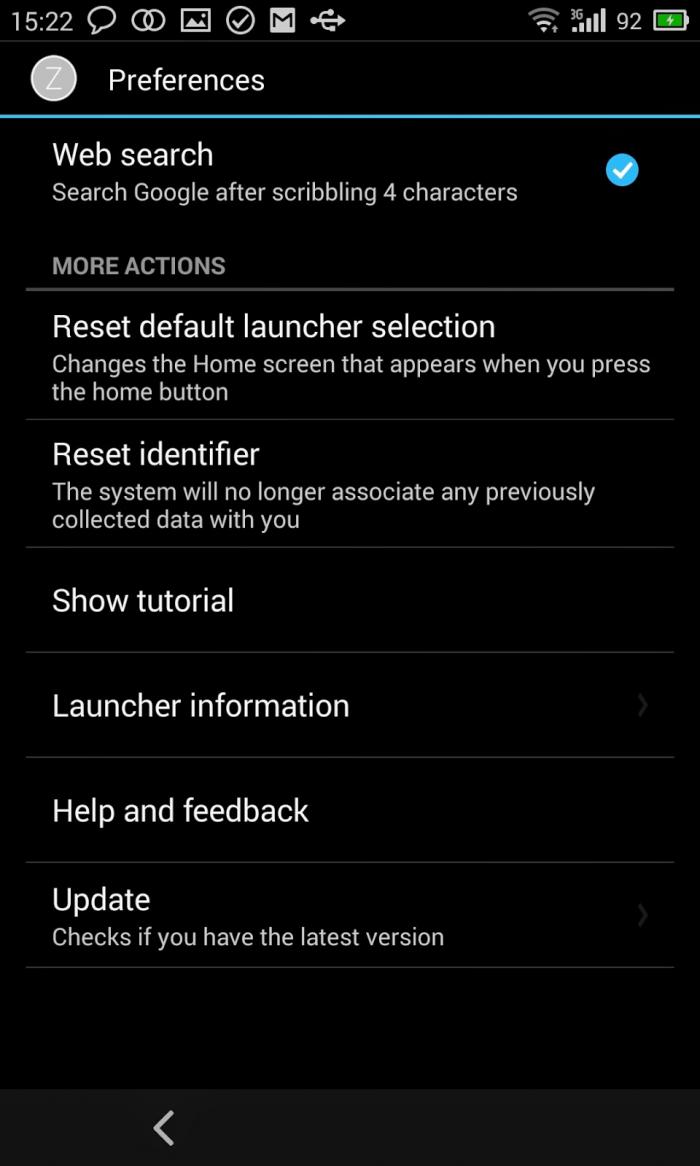Screen dimensions: 700x1166
Task: Open Reset default launcher selection
Action: 350,355
